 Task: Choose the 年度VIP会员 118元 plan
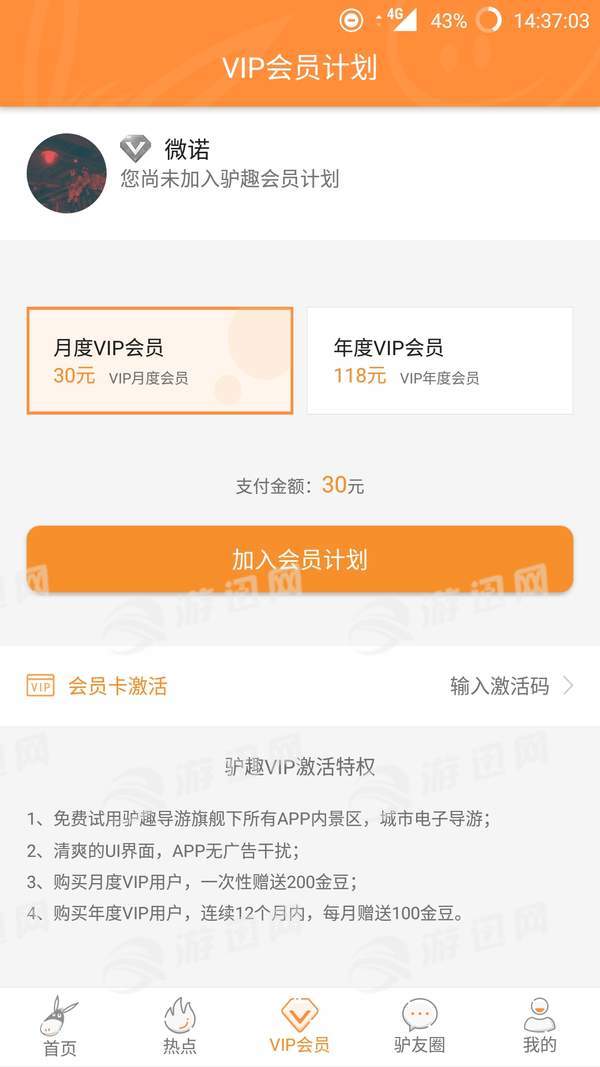(439, 361)
